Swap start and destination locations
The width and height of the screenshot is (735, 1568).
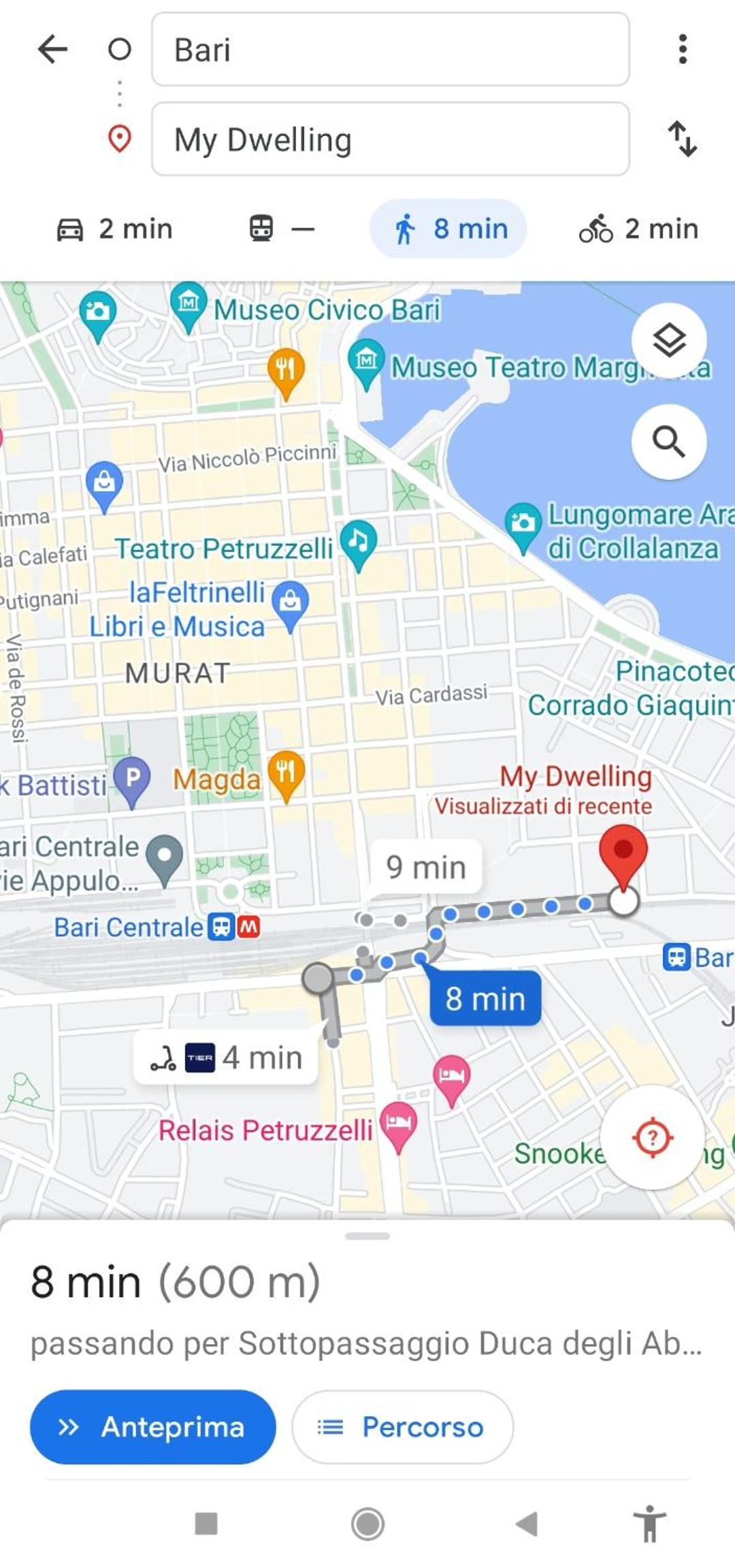click(683, 139)
